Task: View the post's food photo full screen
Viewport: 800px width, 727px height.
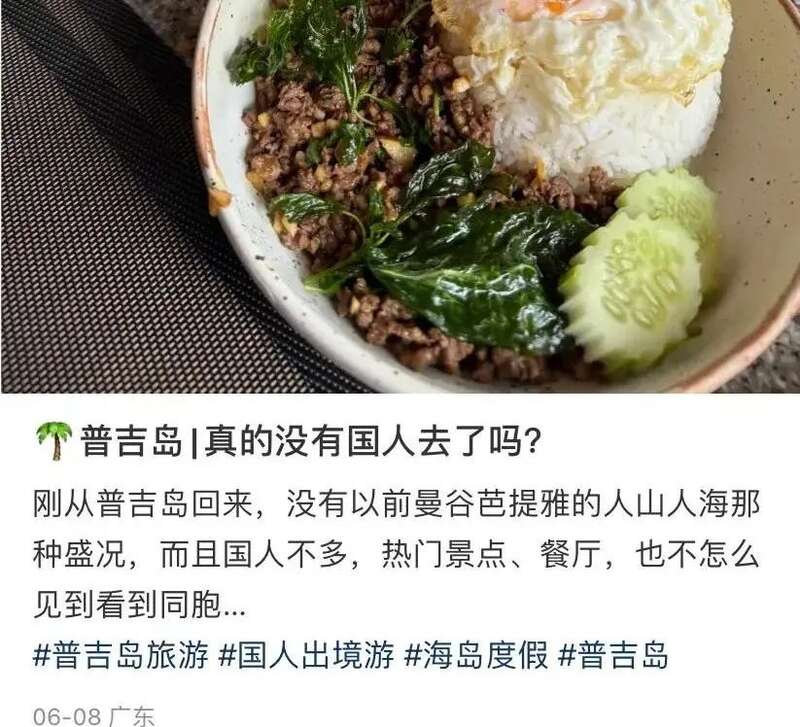Action: (x=400, y=195)
